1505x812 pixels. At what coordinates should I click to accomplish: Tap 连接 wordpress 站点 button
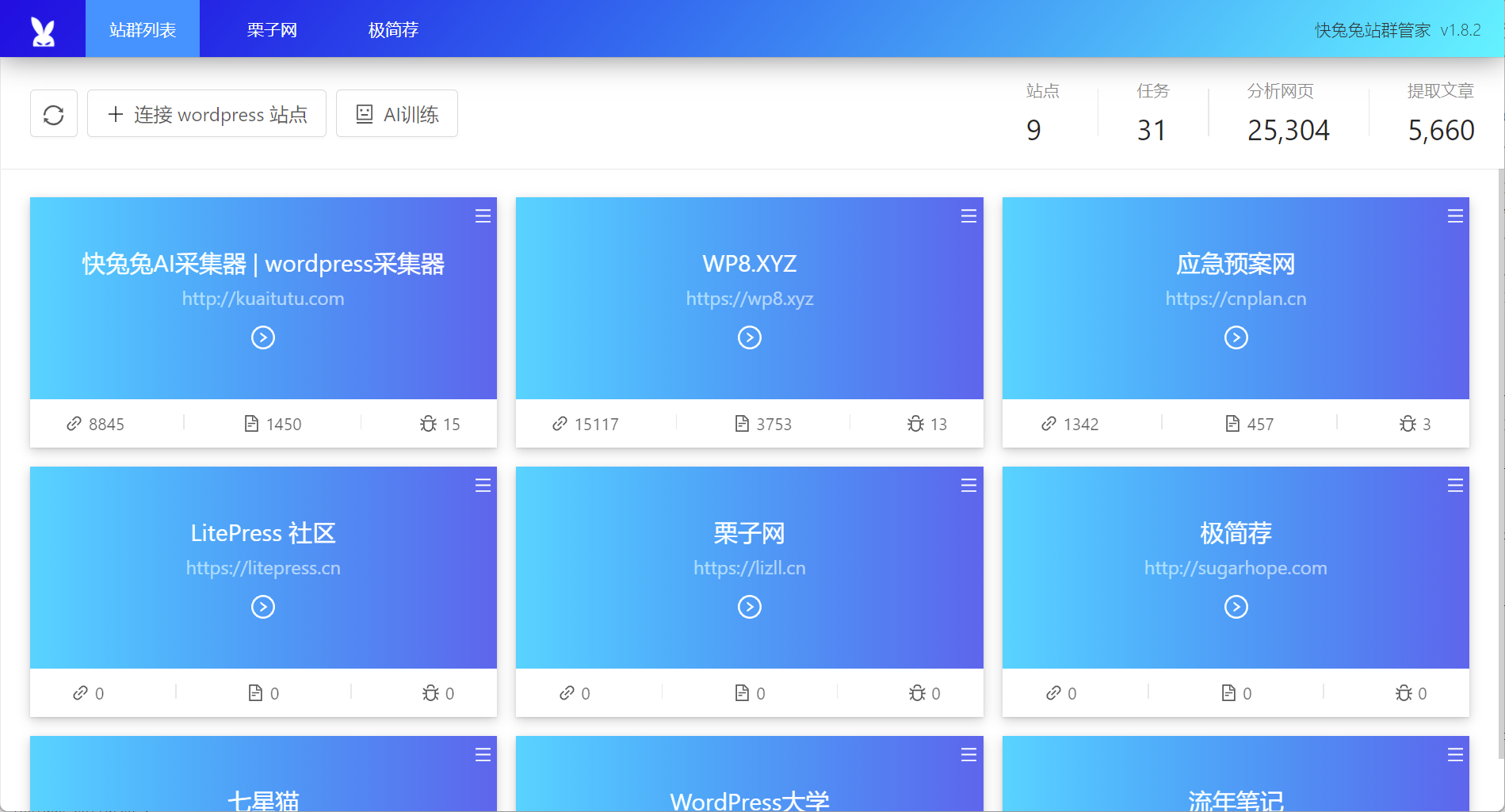point(207,114)
